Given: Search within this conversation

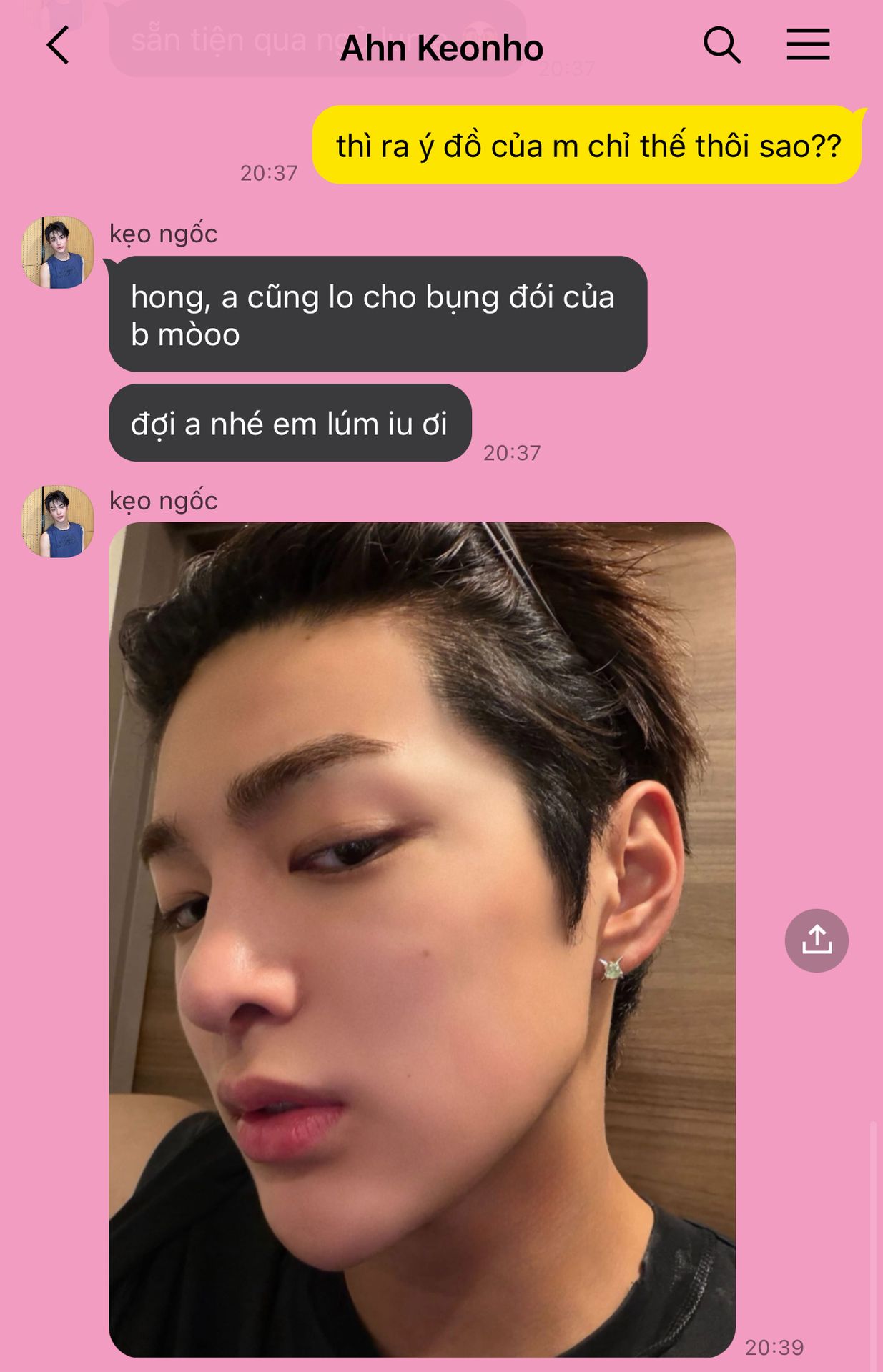Looking at the screenshot, I should pos(721,45).
